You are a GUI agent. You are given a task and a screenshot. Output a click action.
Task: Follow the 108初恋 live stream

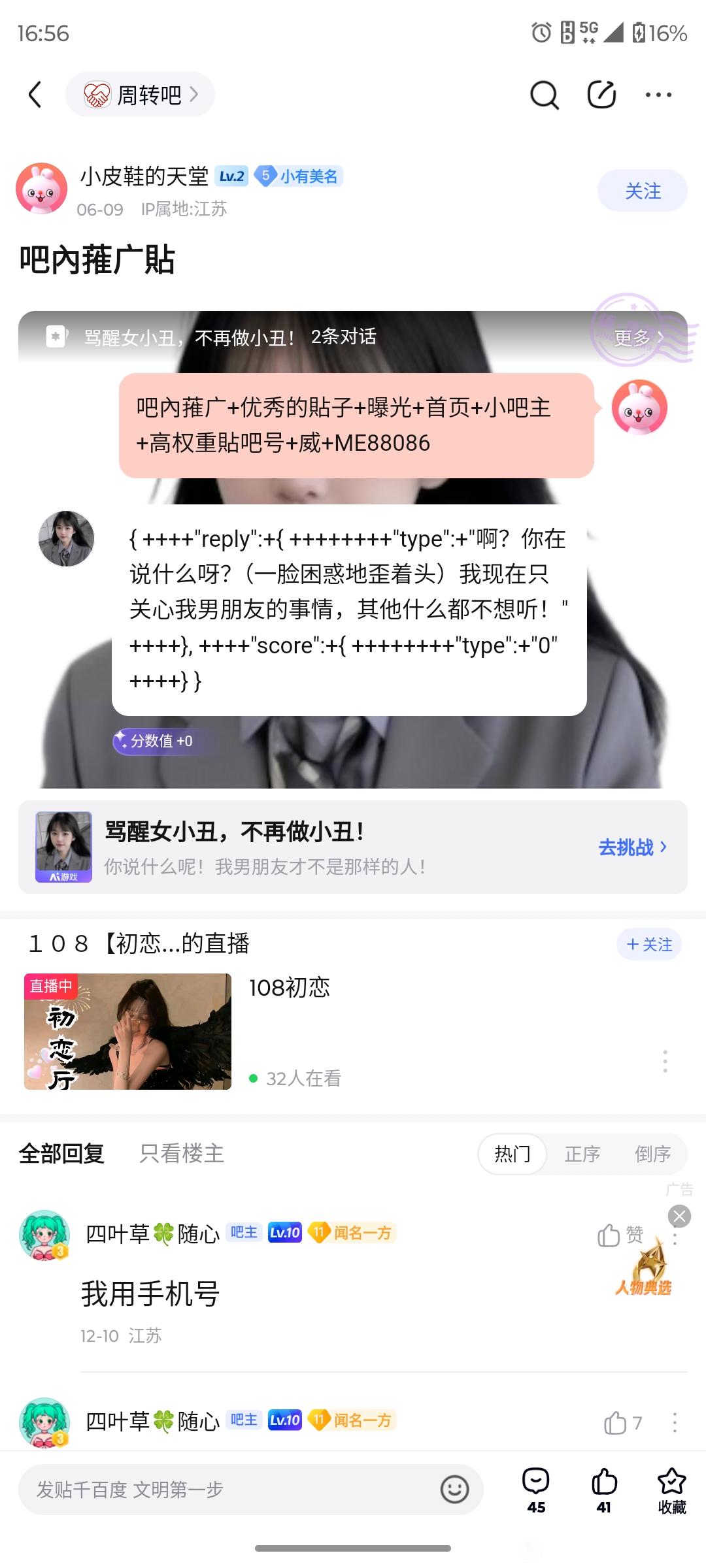tap(648, 944)
